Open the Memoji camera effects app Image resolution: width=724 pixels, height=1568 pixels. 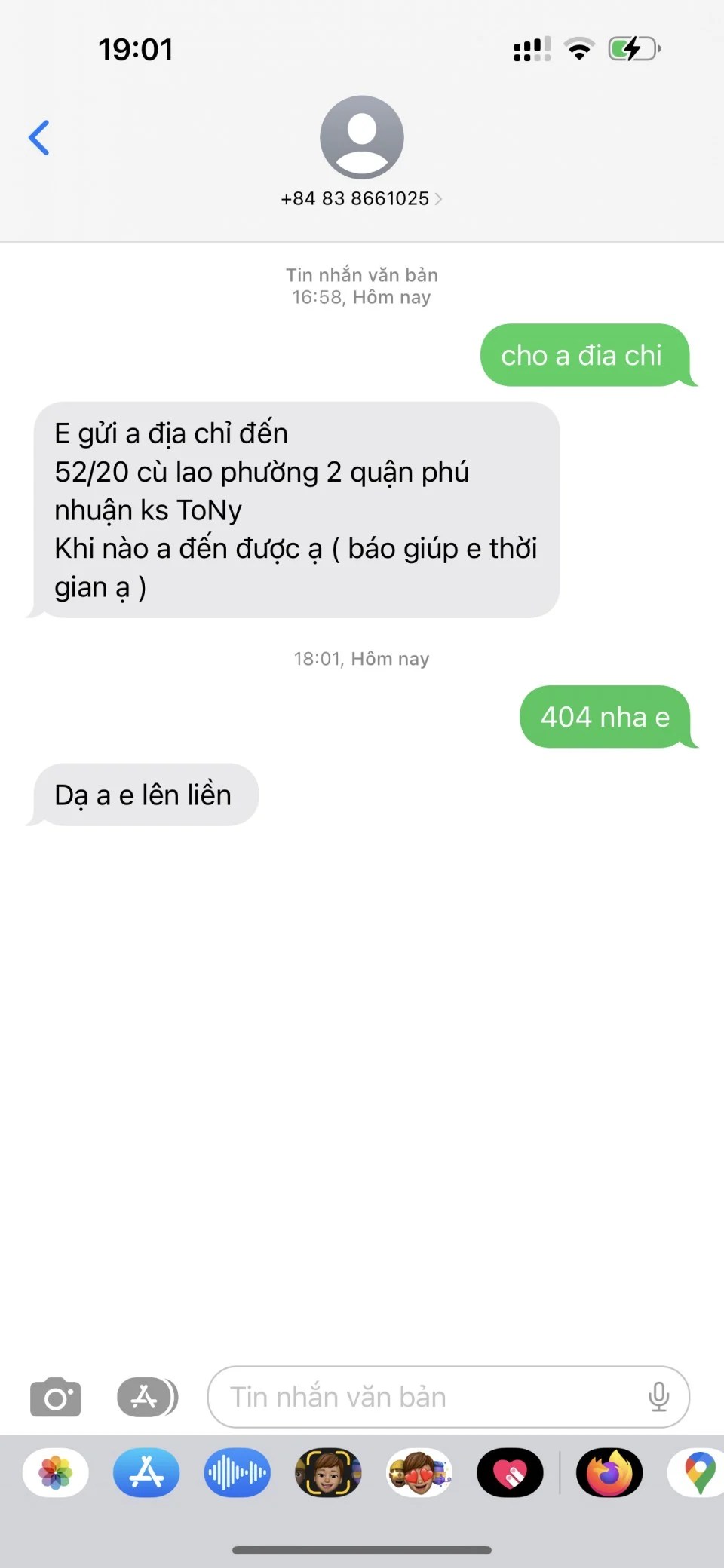(x=328, y=1472)
